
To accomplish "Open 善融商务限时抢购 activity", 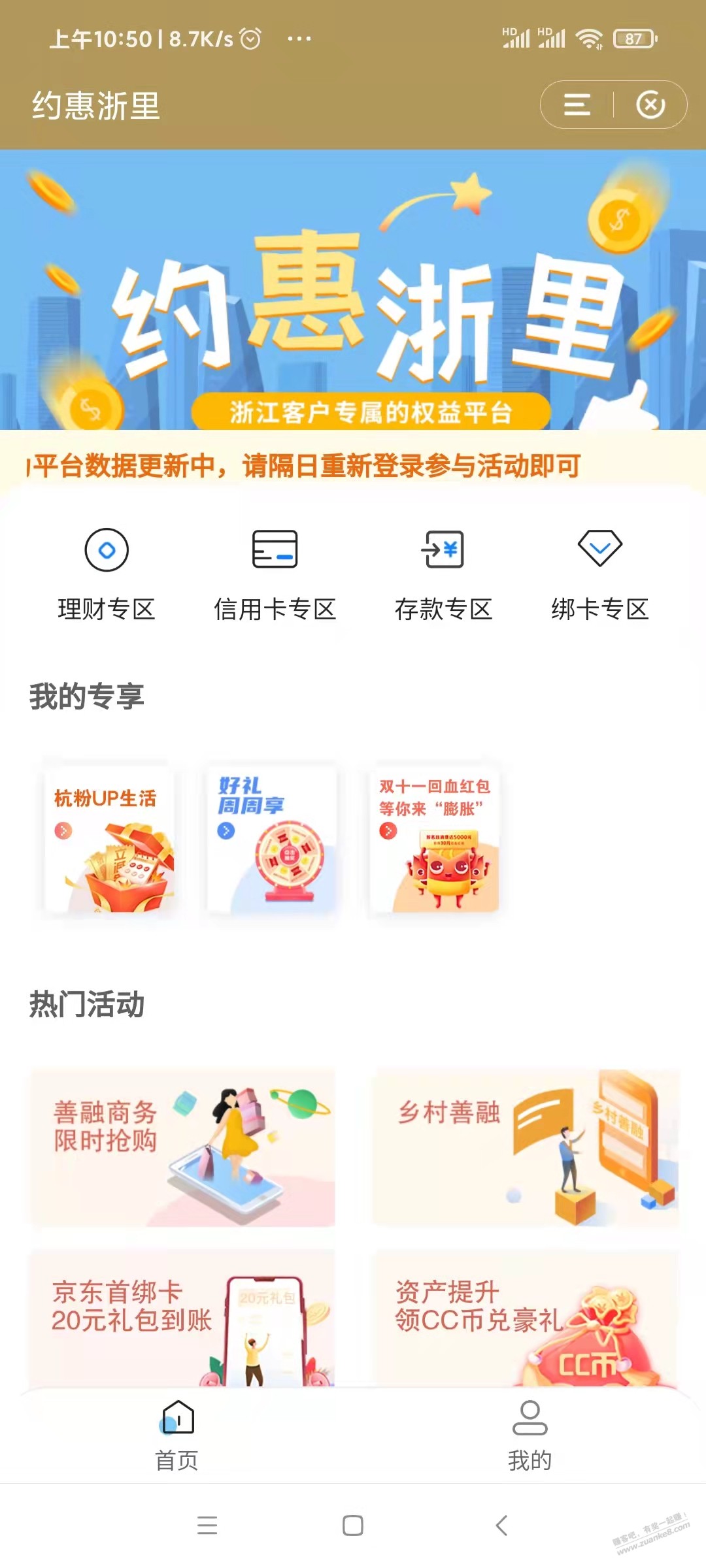I will [183, 1147].
